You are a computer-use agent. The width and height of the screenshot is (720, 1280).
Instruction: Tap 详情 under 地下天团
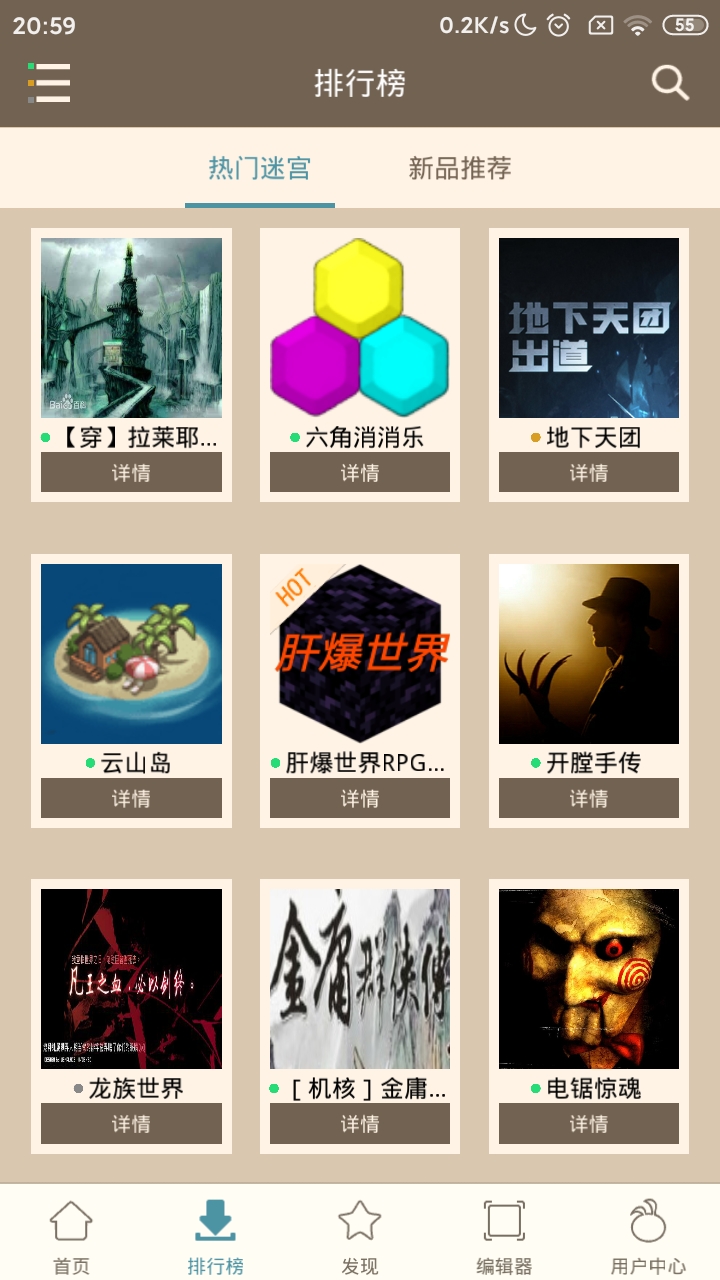589,472
